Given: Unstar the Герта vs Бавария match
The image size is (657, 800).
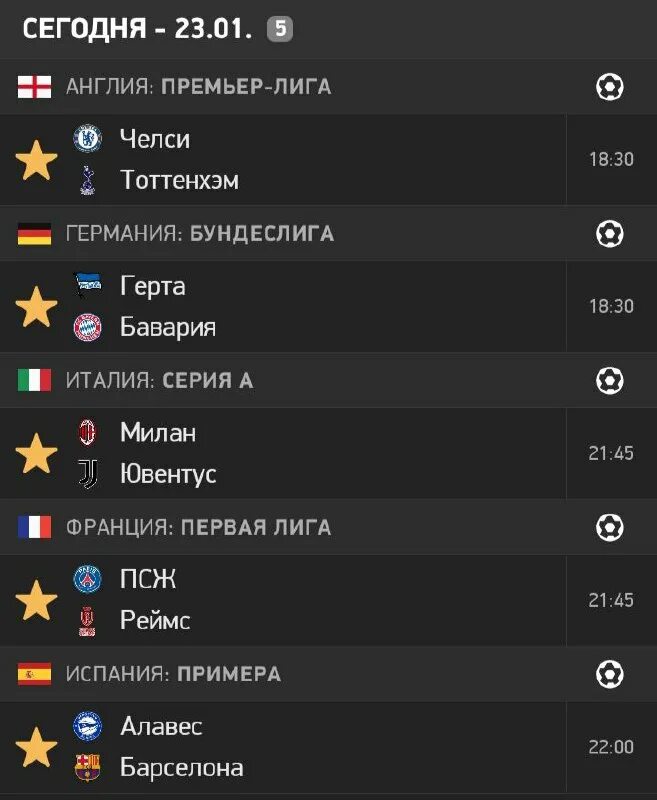Looking at the screenshot, I should pos(36,307).
